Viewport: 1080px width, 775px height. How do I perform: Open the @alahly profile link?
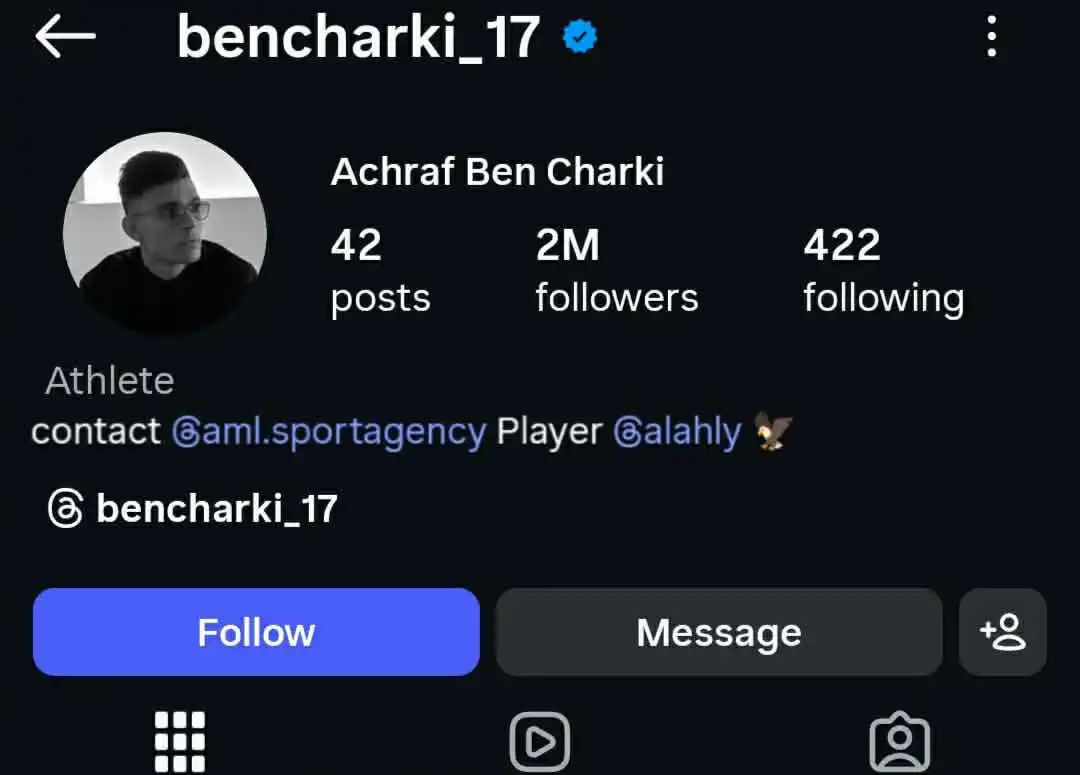pyautogui.click(x=677, y=432)
